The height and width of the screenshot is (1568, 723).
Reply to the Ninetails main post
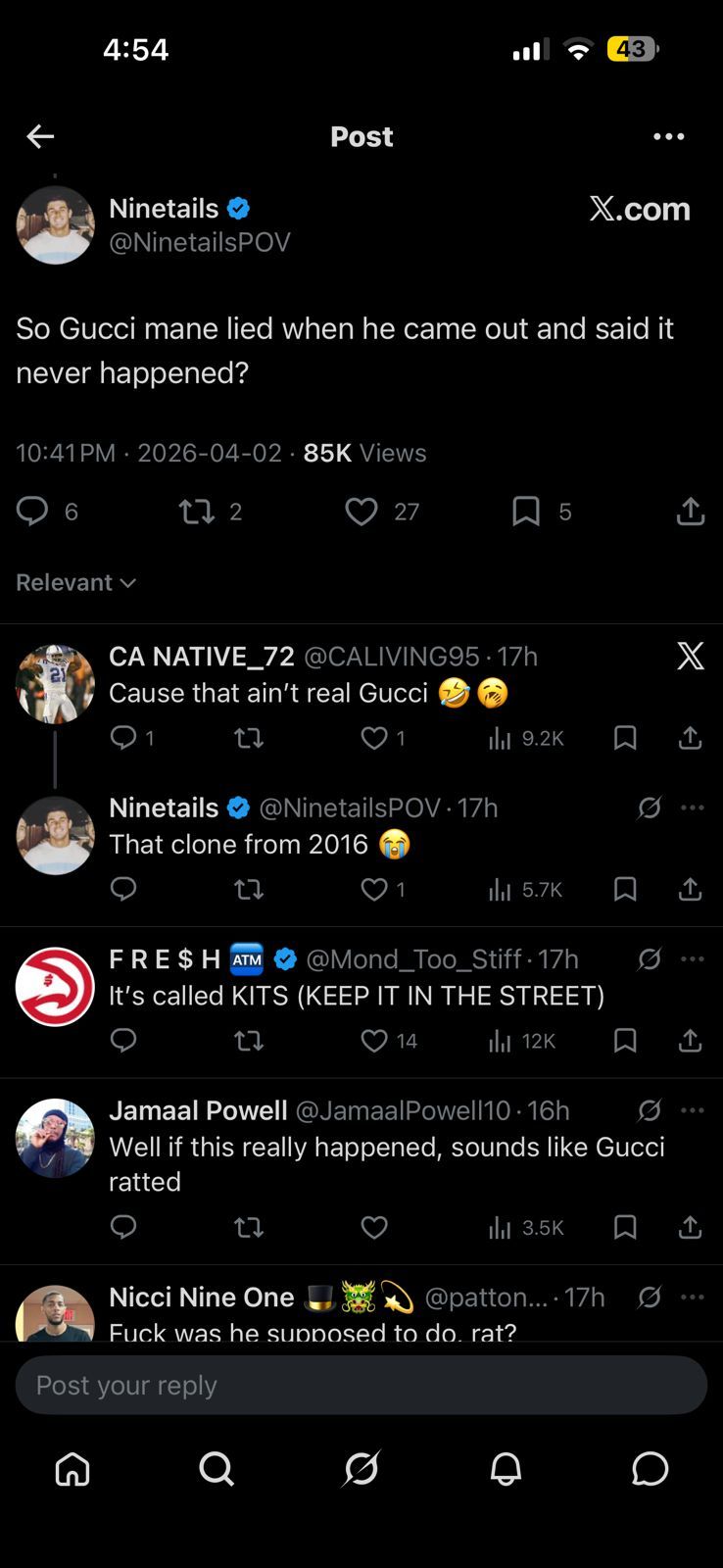pyautogui.click(x=32, y=511)
